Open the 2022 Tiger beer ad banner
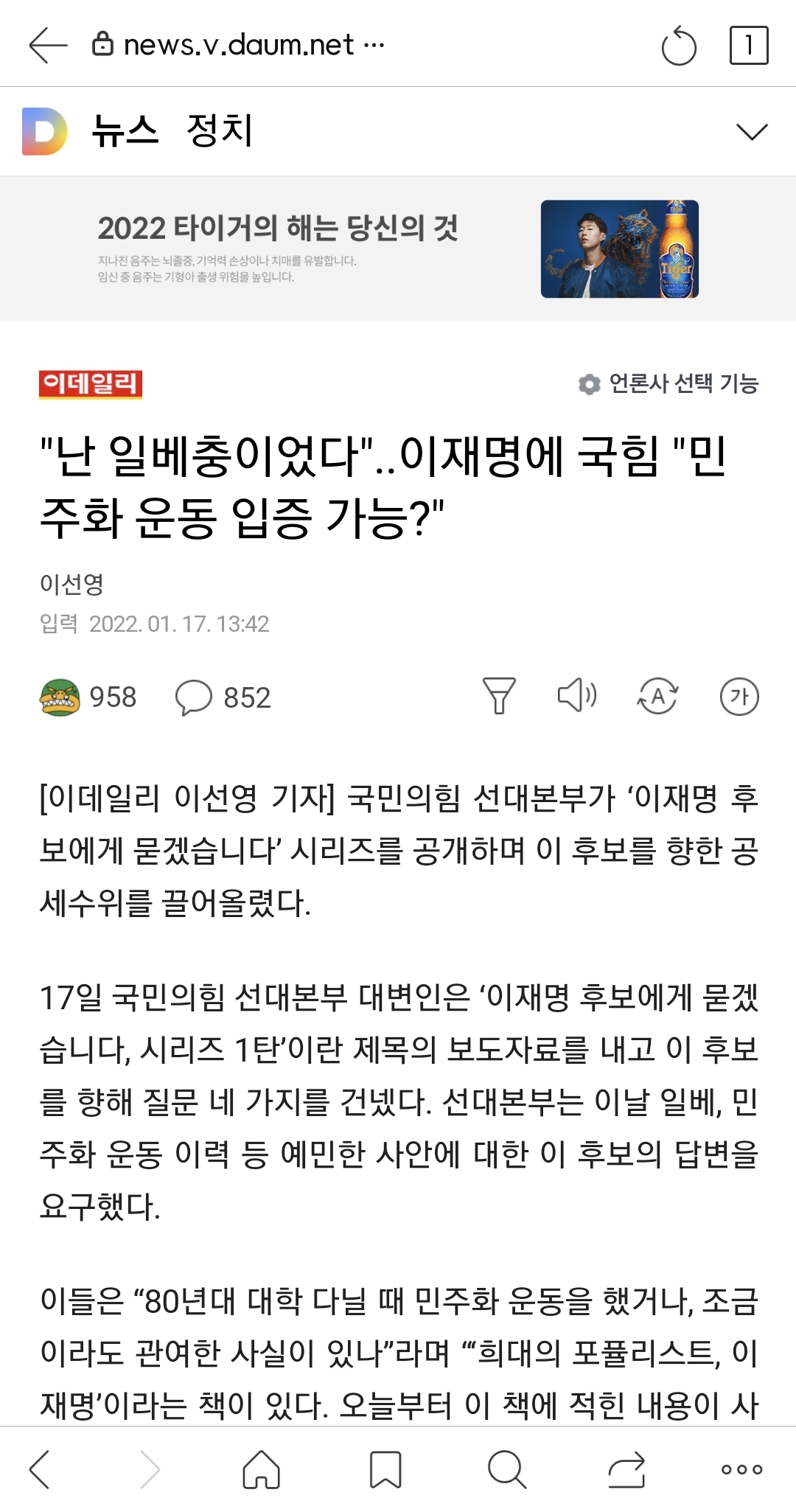 (398, 248)
